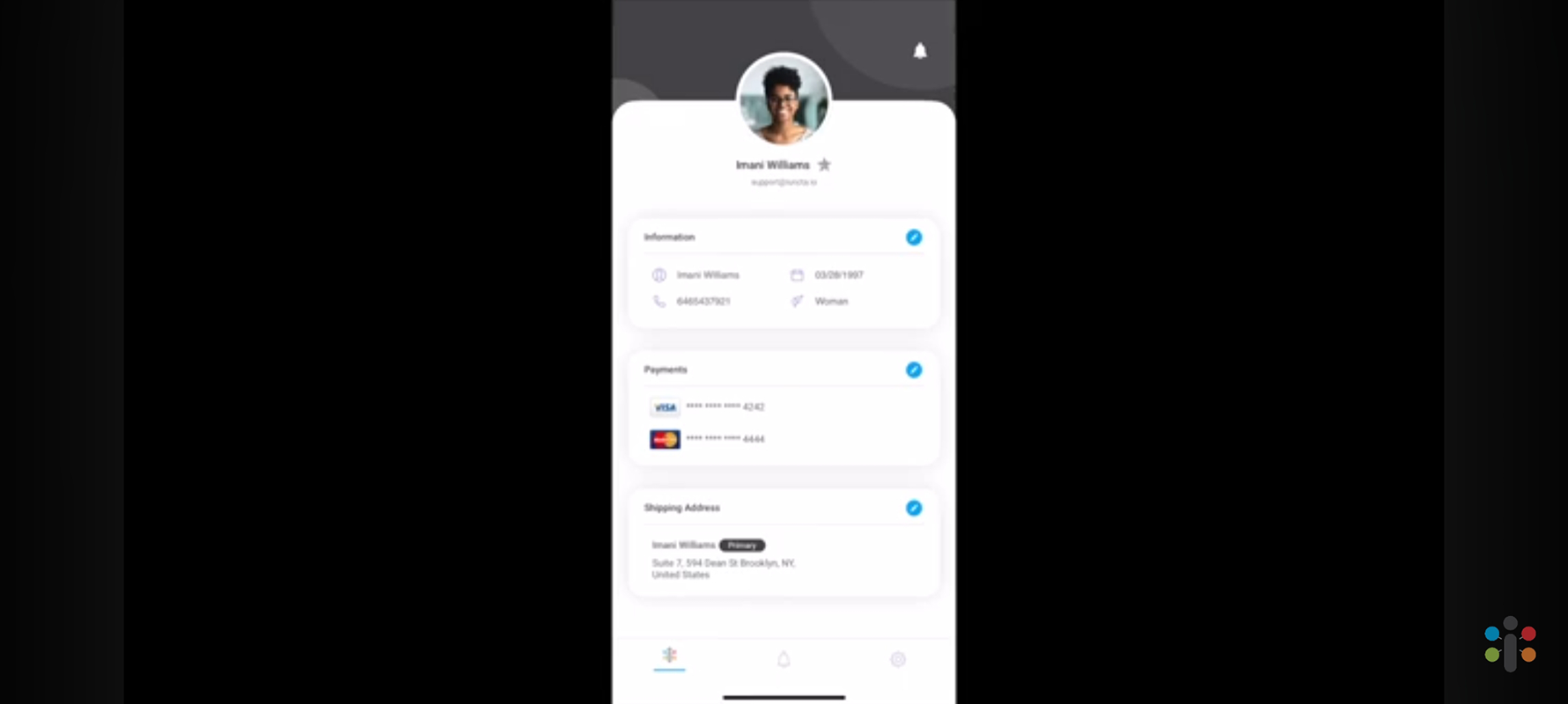Screen dimensions: 1568x704
Task: Edit the Payments section
Action: [x=913, y=370]
